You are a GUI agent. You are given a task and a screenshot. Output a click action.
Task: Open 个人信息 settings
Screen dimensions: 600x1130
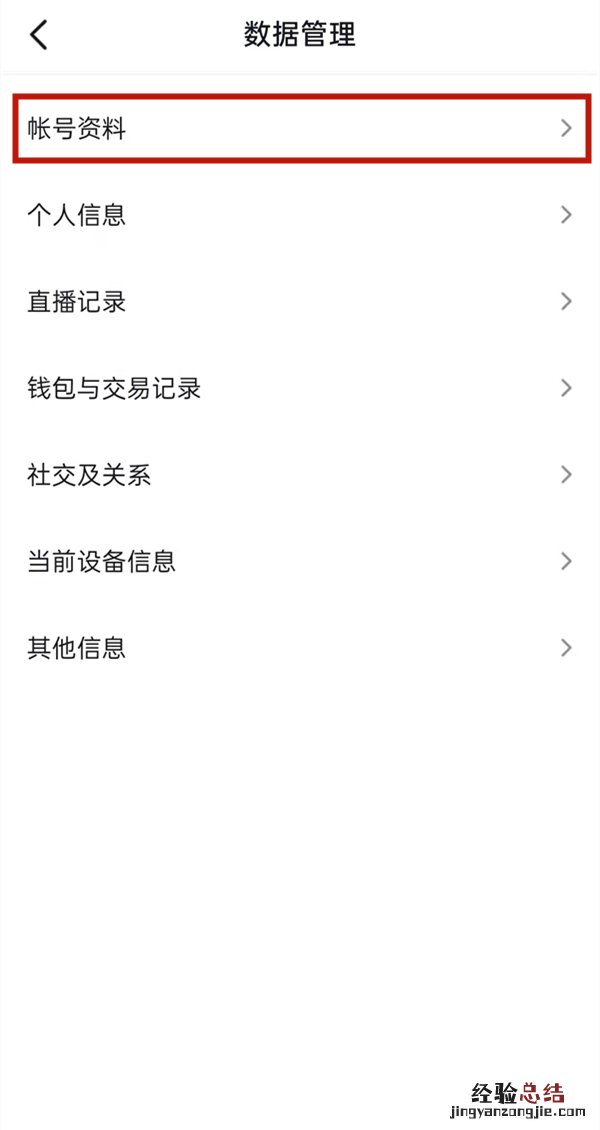pos(300,215)
